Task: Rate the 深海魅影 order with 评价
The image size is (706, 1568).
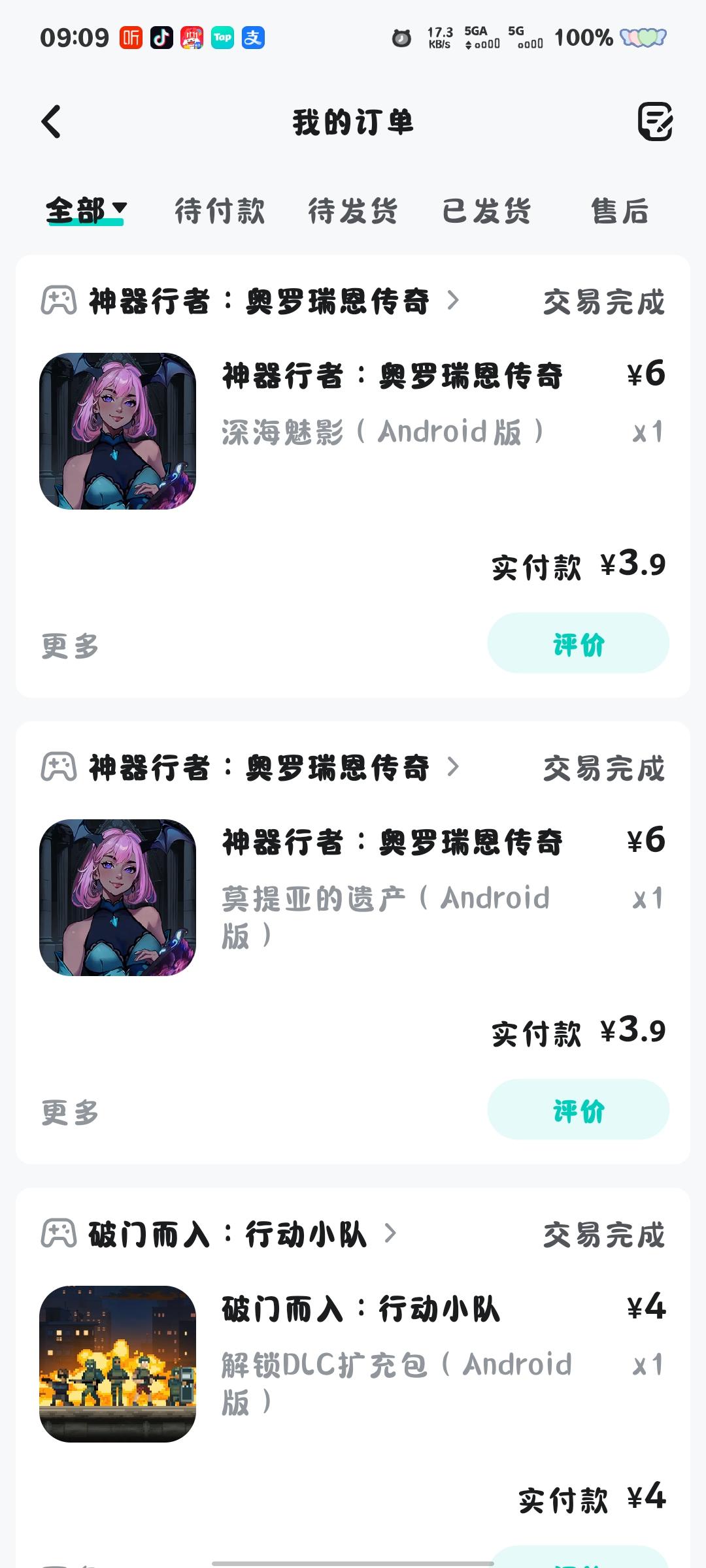Action: tap(578, 643)
